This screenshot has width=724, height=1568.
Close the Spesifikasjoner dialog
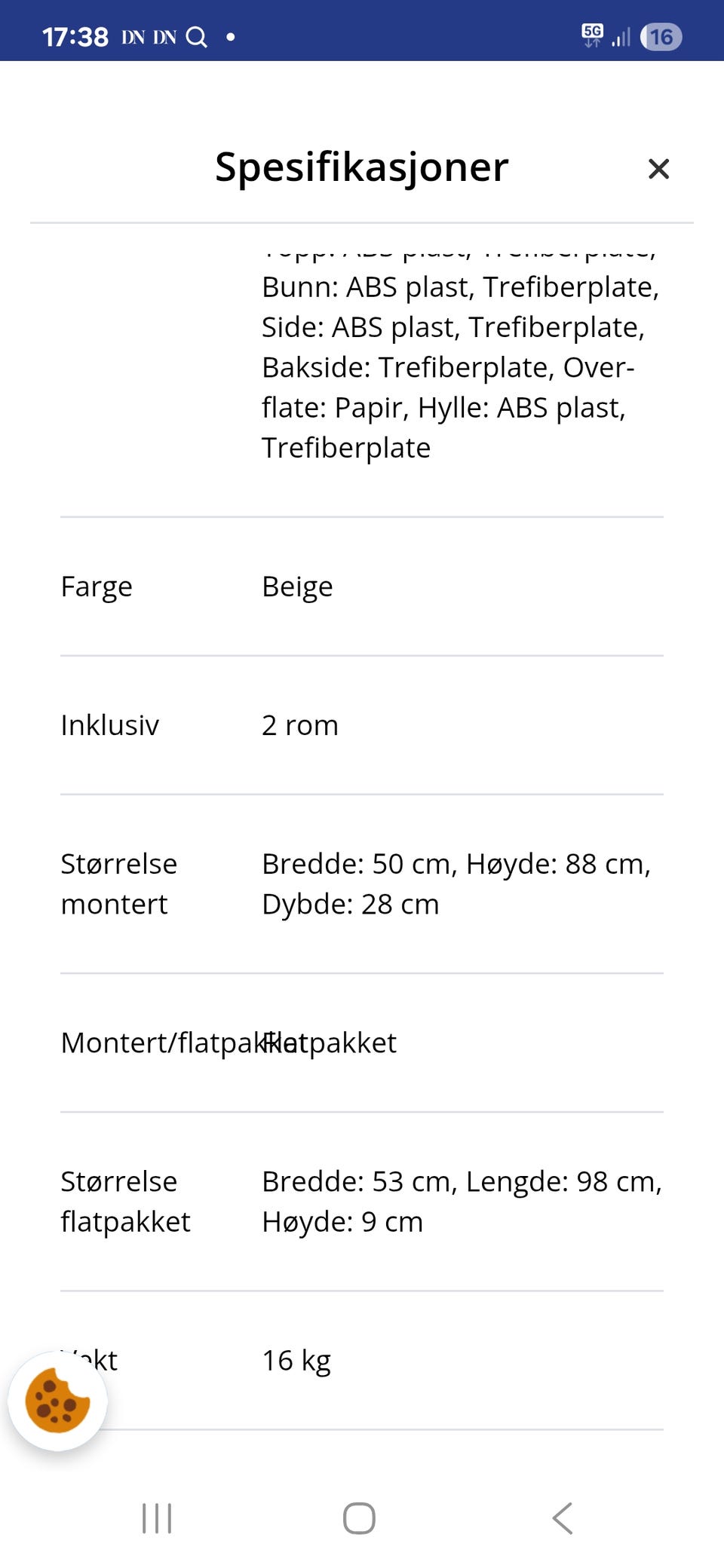tap(658, 169)
